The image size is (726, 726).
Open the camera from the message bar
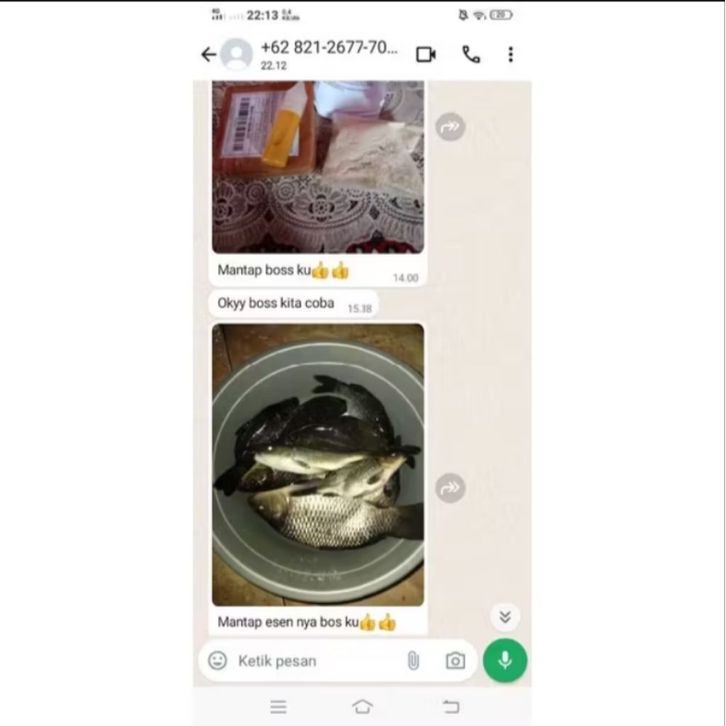coord(455,661)
